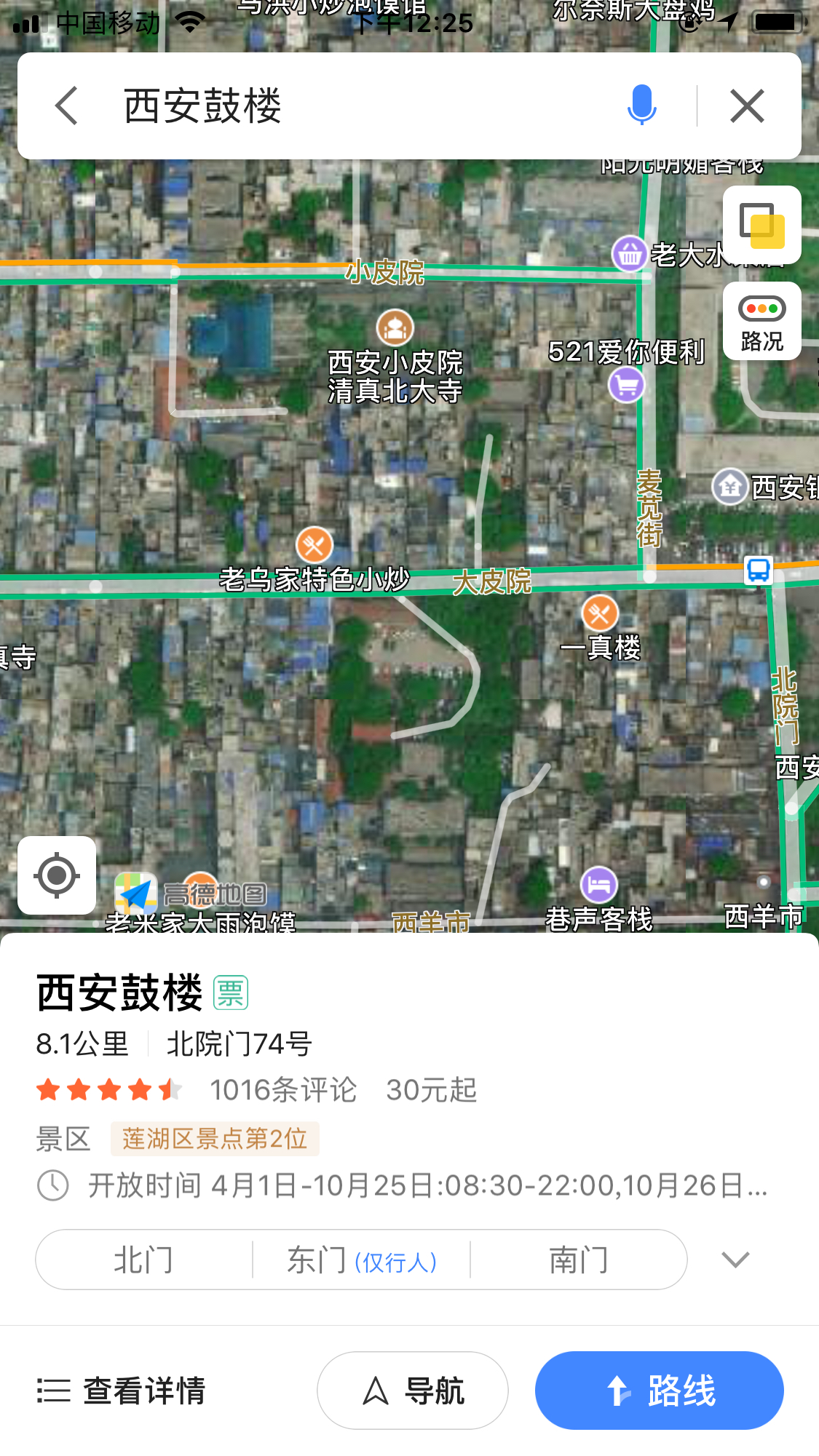This screenshot has width=819, height=1456.
Task: Choose the 东门 pedestrian-only entrance
Action: (x=361, y=1260)
